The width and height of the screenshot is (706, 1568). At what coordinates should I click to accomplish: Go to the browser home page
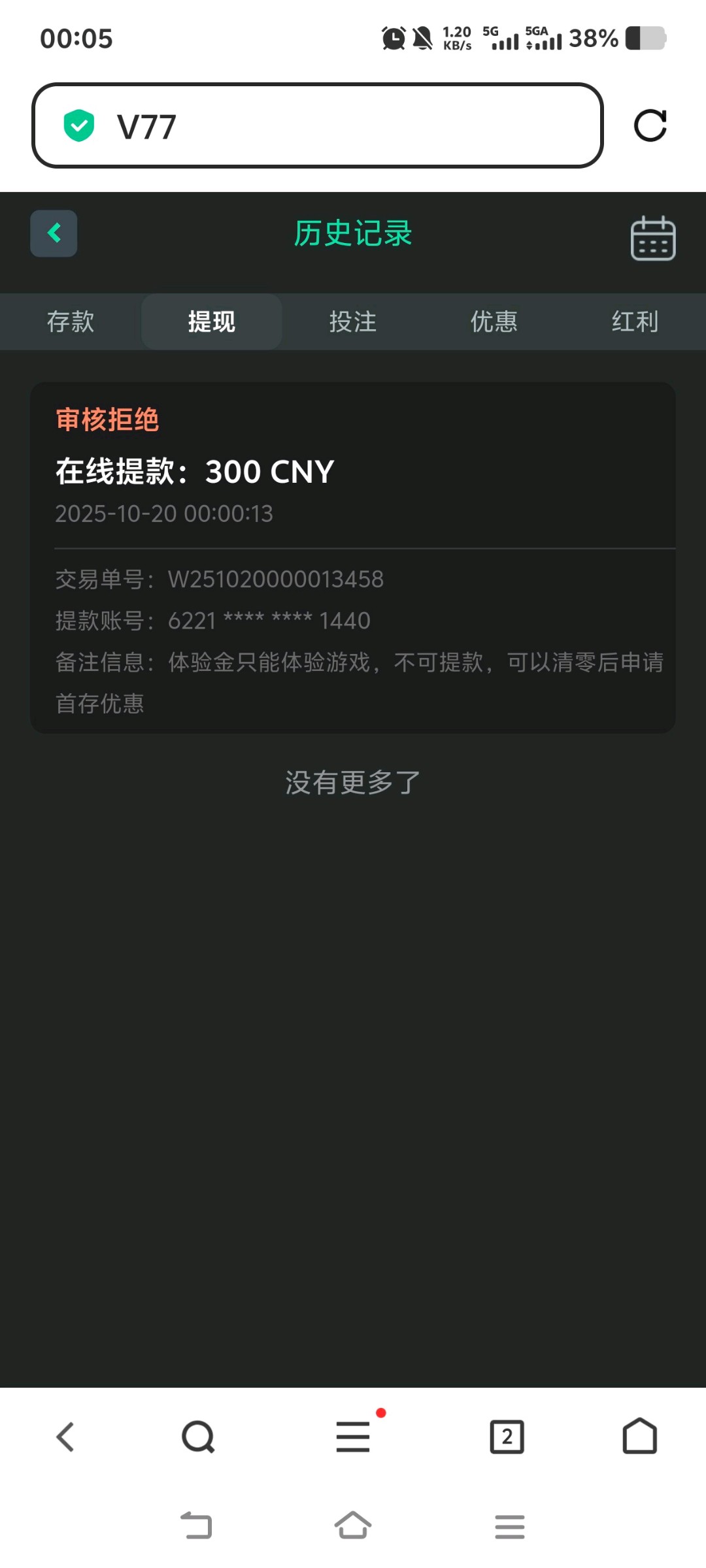tap(640, 1437)
